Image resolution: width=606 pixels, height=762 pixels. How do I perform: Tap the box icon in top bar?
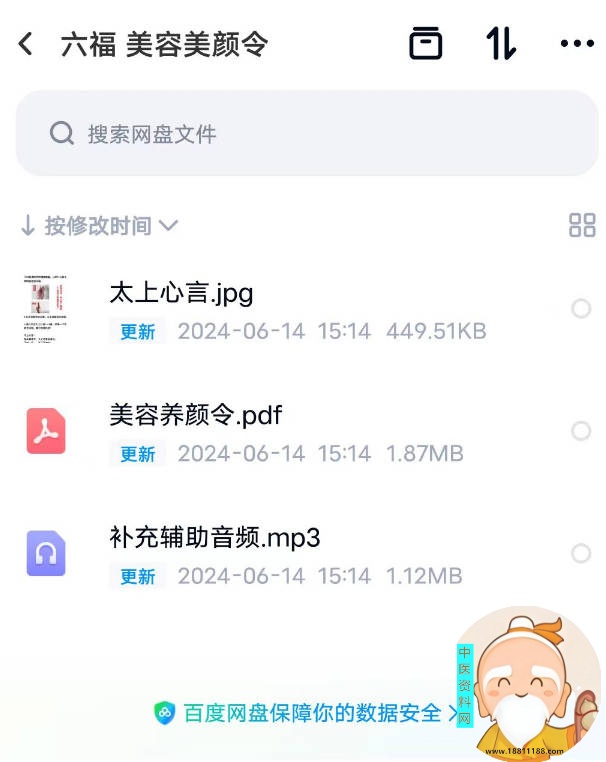point(426,44)
